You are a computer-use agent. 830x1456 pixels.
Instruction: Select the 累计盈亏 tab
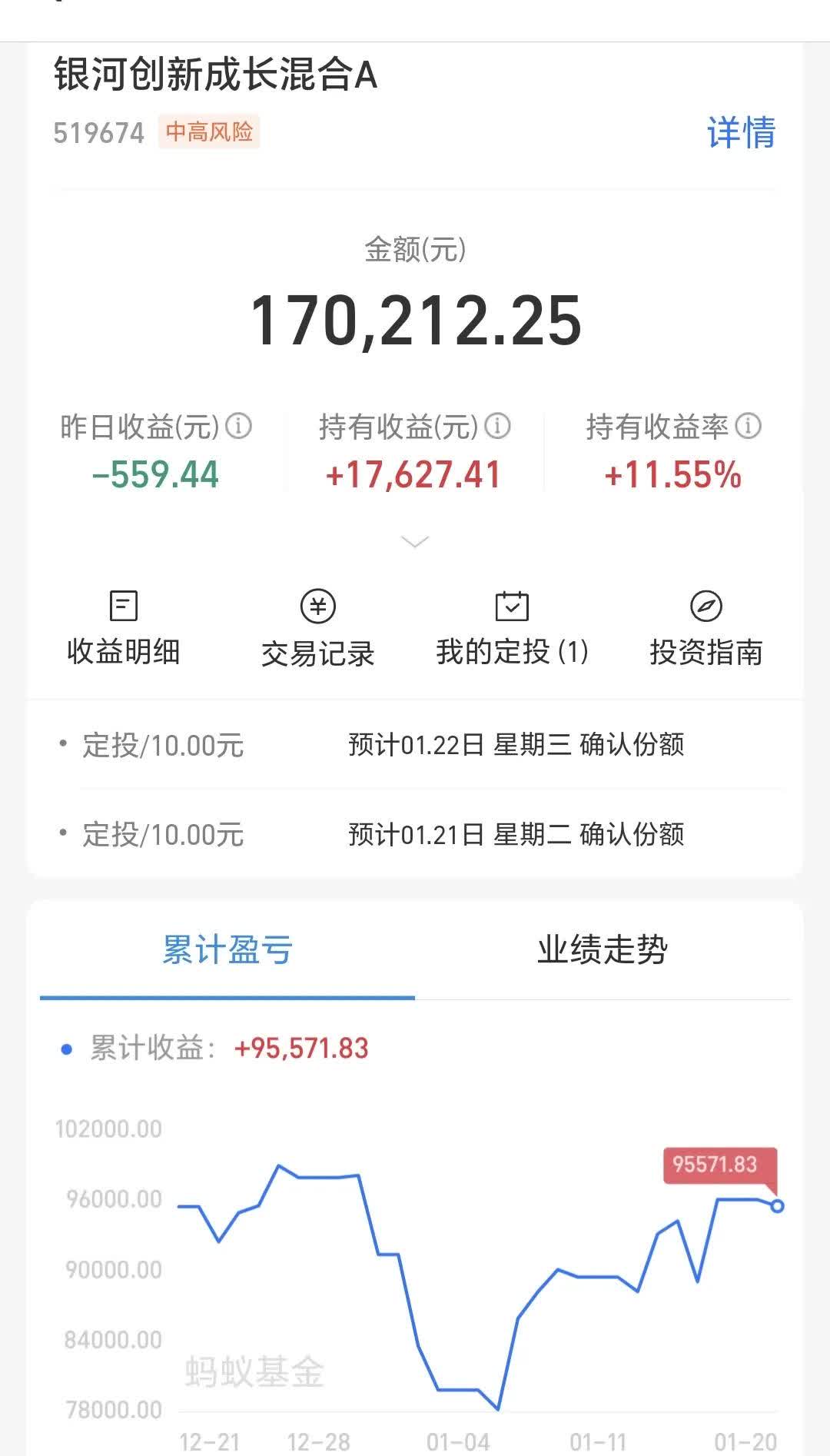[227, 950]
